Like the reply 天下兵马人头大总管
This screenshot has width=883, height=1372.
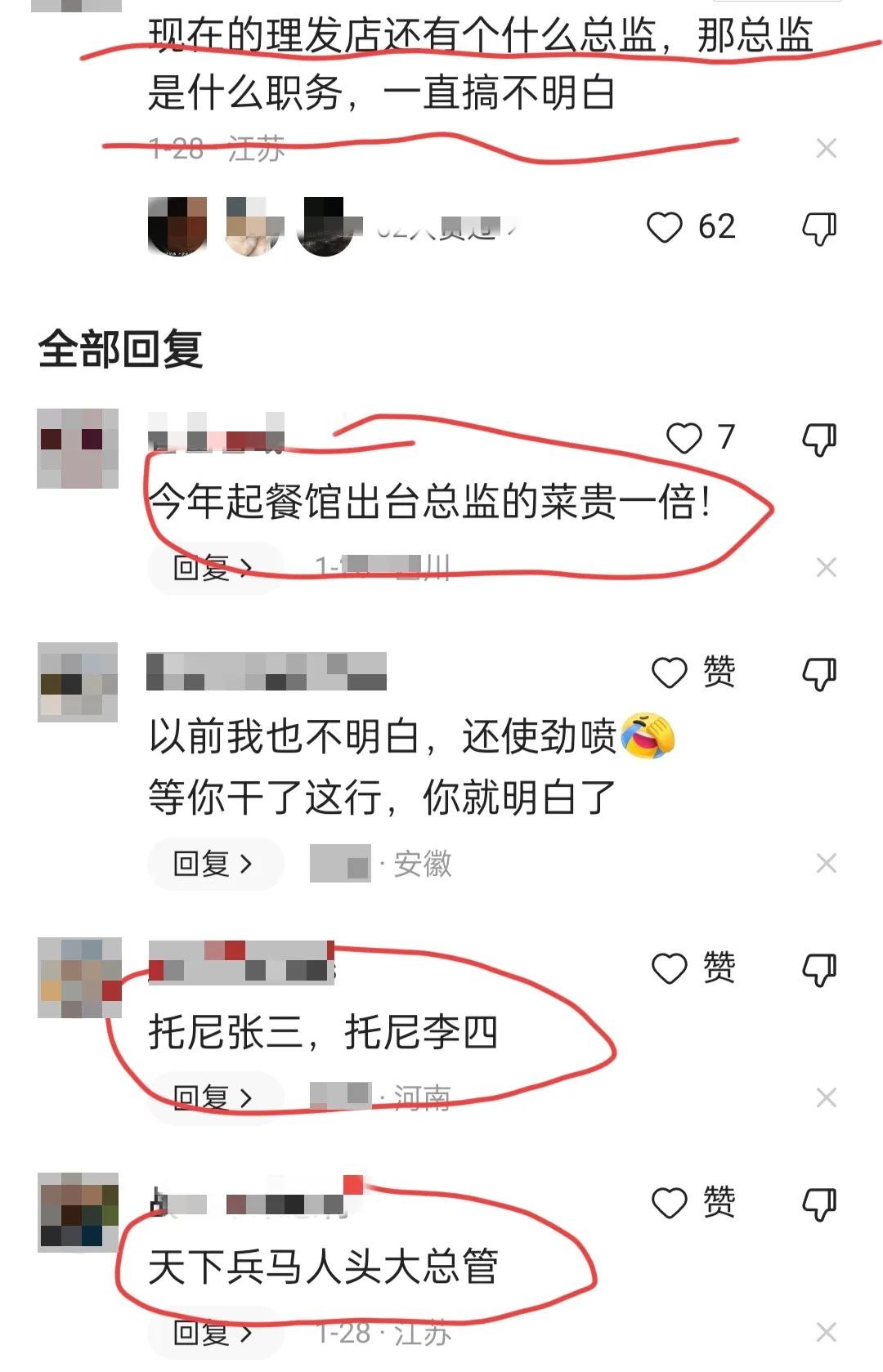coord(670,1203)
